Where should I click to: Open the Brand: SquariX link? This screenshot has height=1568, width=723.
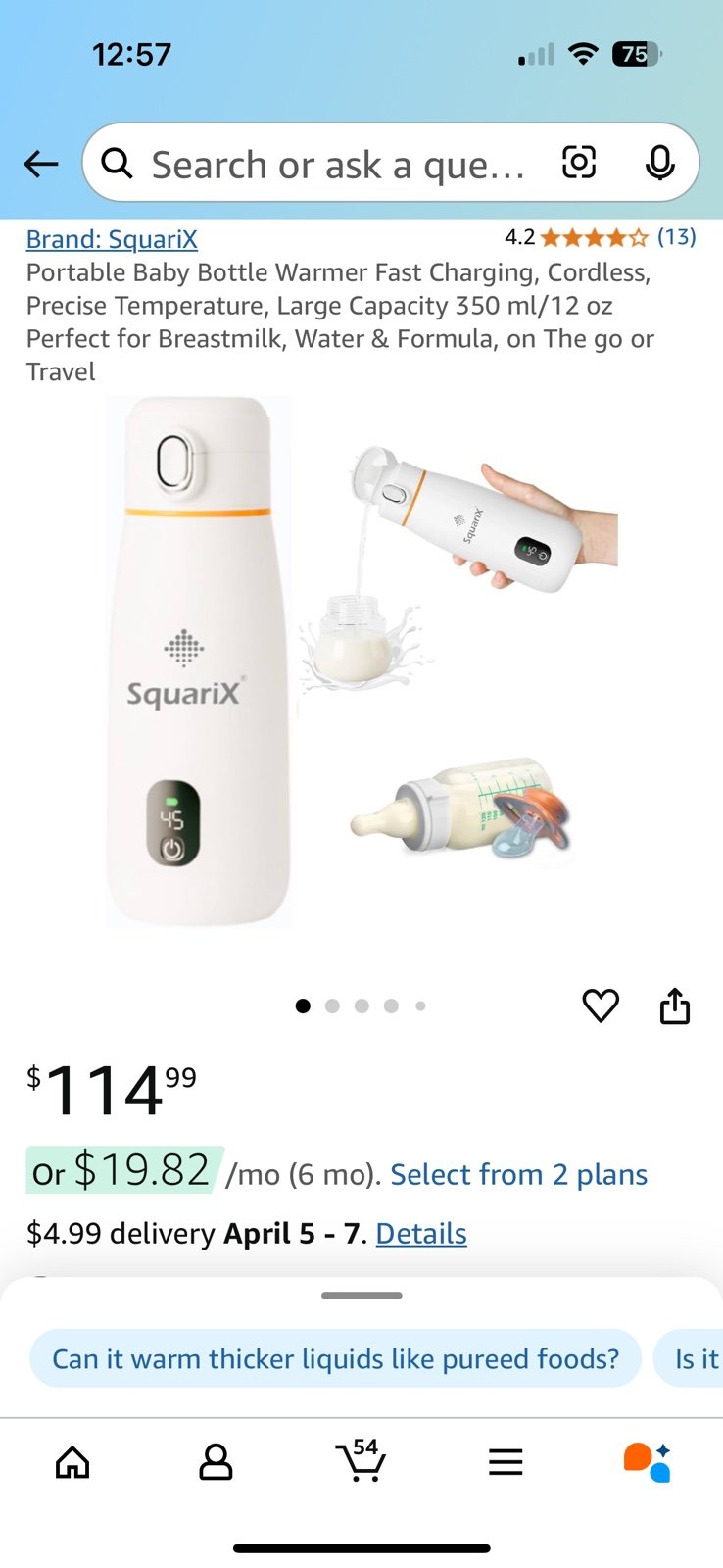[x=112, y=239]
